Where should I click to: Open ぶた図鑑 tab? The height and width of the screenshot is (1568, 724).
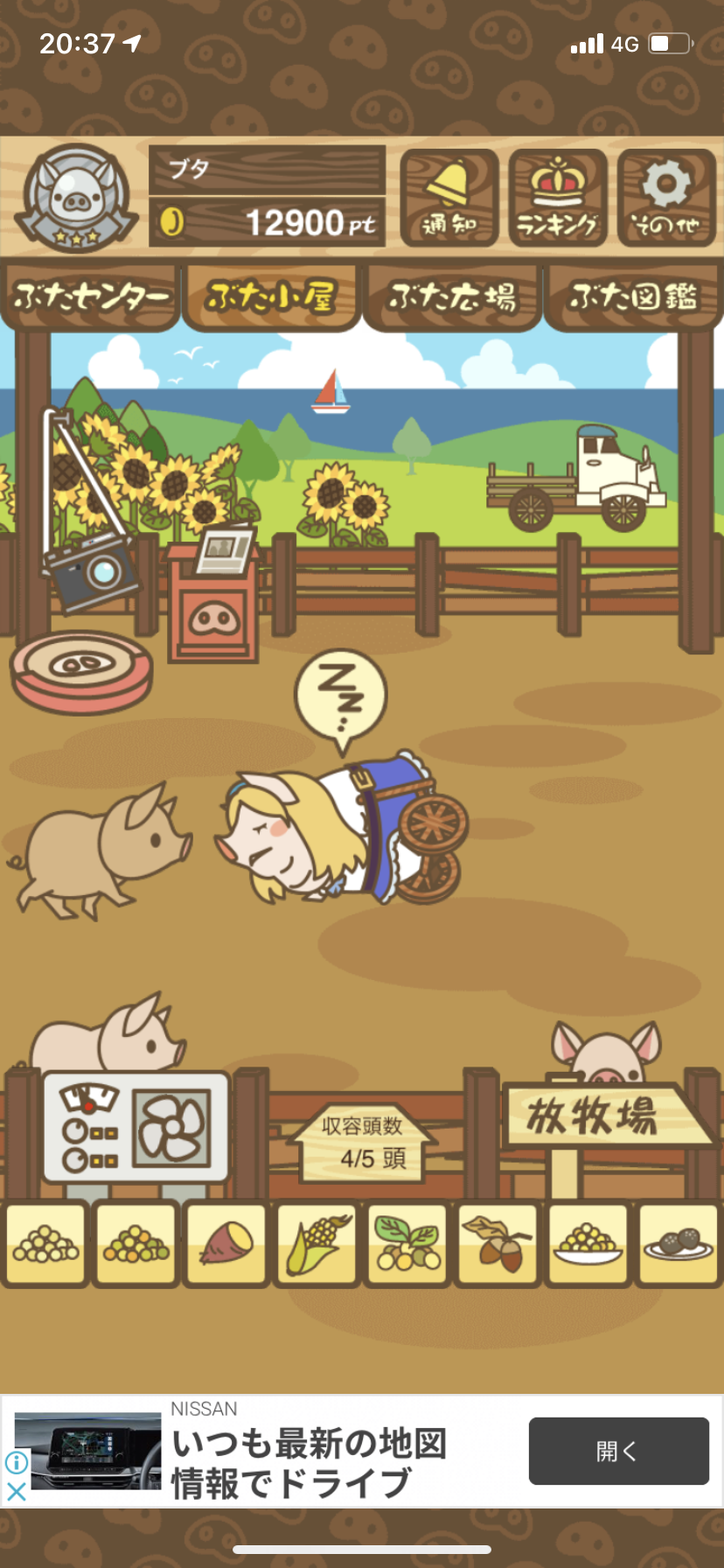click(633, 297)
